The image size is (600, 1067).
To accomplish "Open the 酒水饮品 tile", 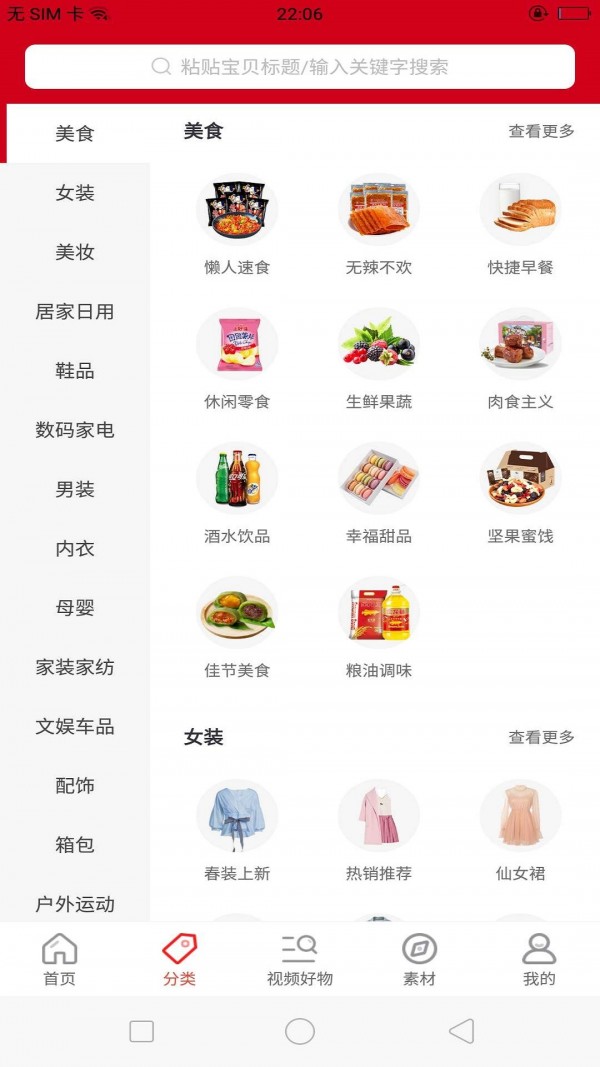I will click(x=237, y=493).
